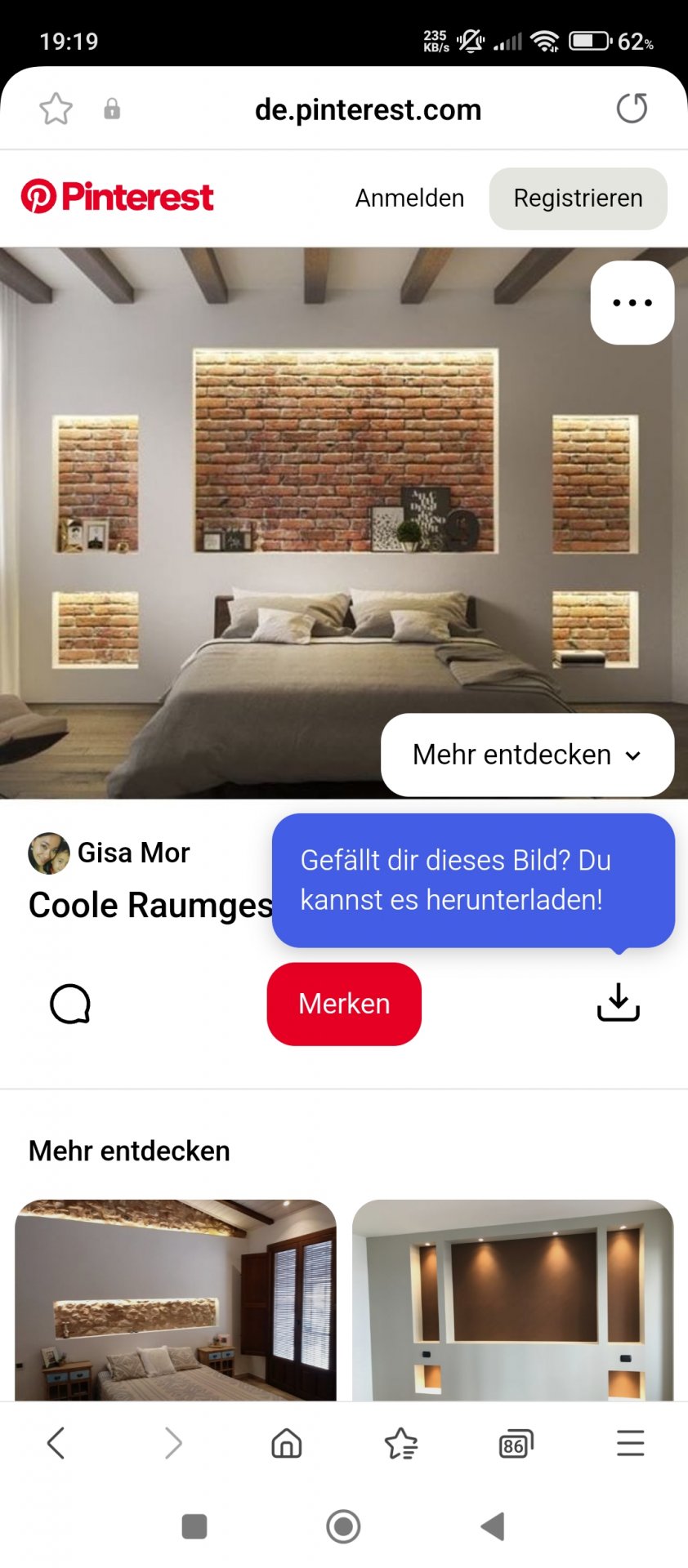Show the 86 open tabs
Screen dimensions: 688x1568
point(516,1444)
